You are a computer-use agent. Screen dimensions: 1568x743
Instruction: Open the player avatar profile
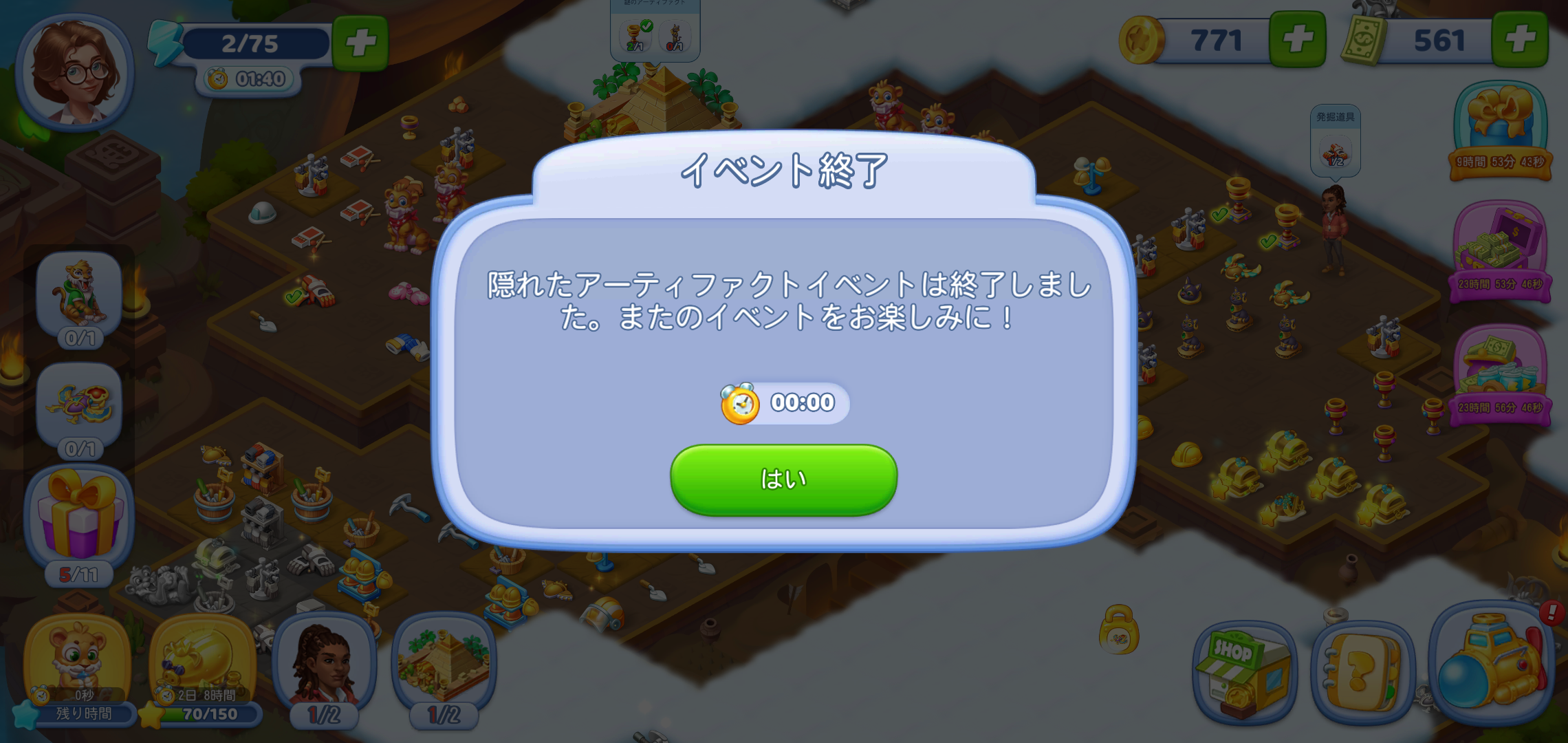click(75, 72)
